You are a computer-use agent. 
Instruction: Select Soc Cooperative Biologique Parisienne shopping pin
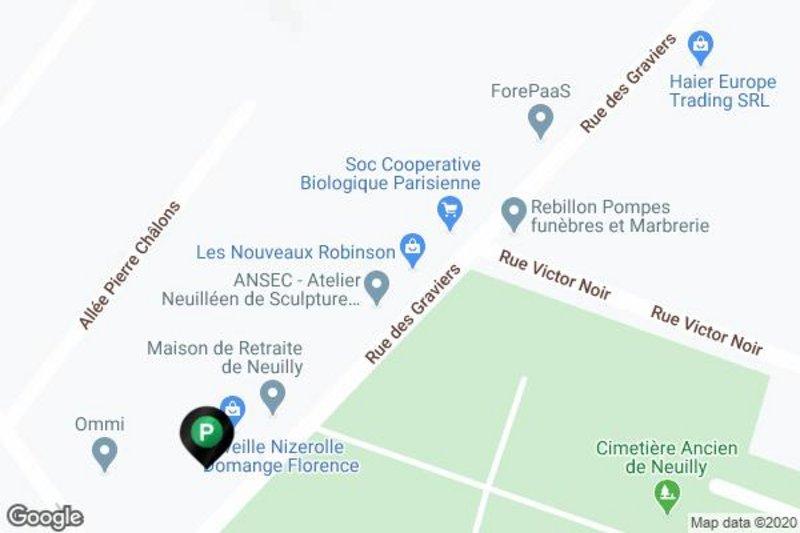pos(450,210)
